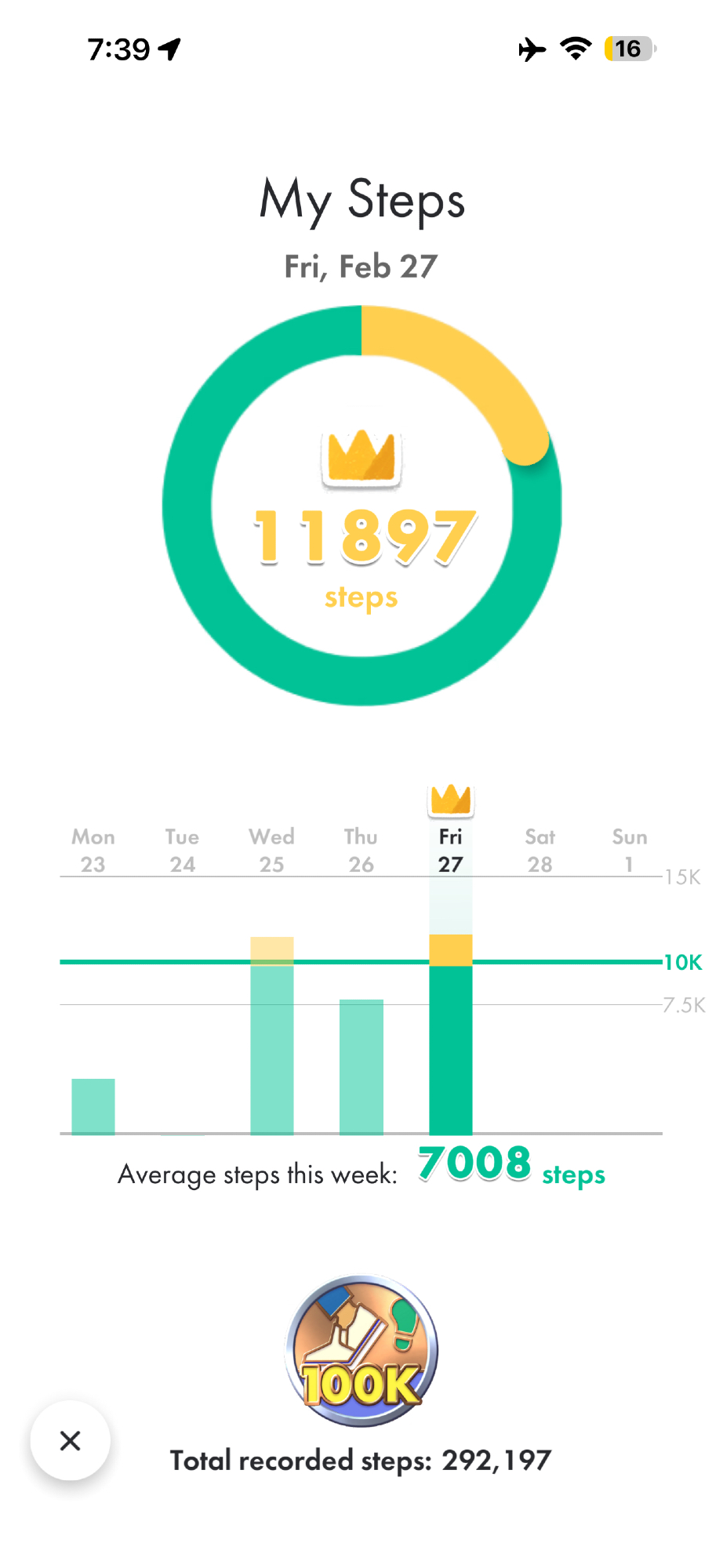Screen dimensions: 723x1568
Task: Select Tue 24 in the weekly chart
Action: click(183, 851)
